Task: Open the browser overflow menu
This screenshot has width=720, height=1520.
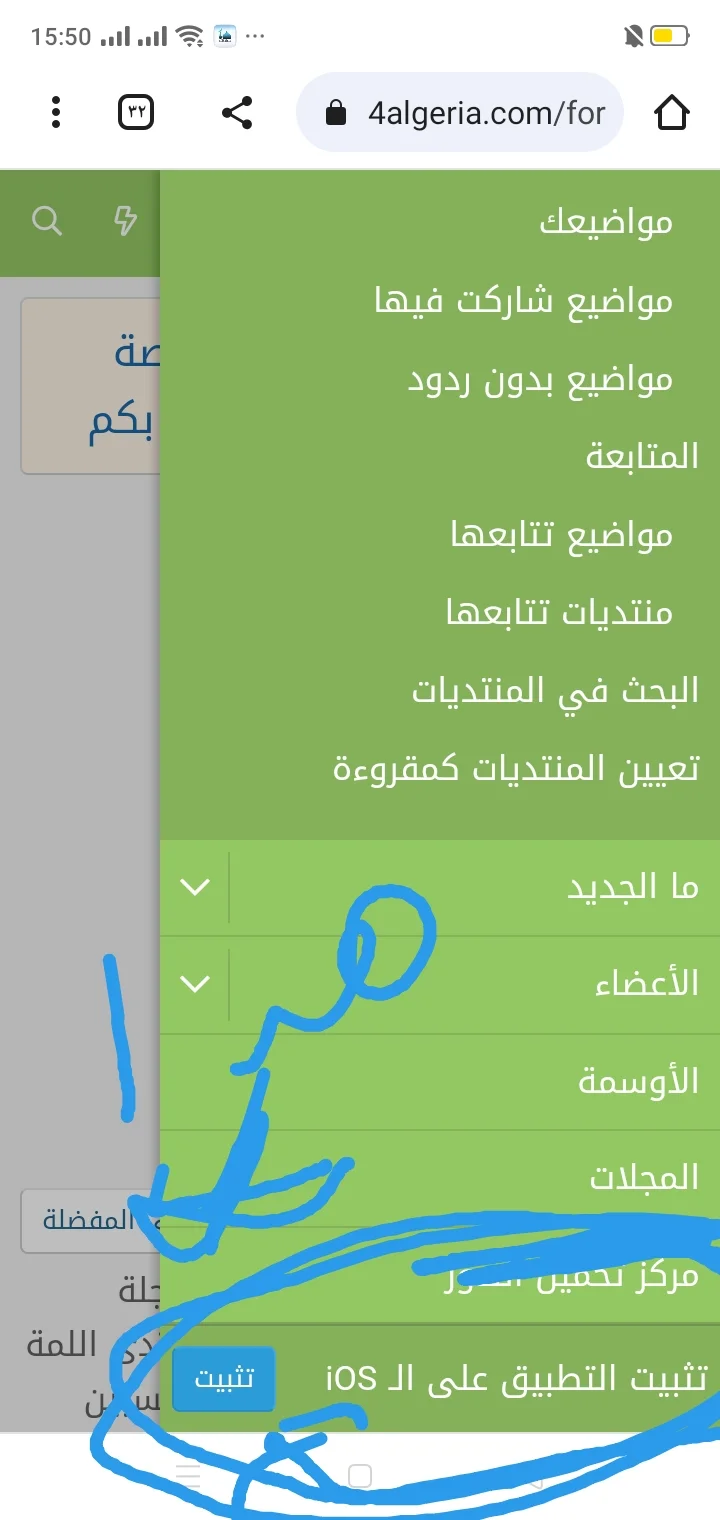Action: point(56,112)
